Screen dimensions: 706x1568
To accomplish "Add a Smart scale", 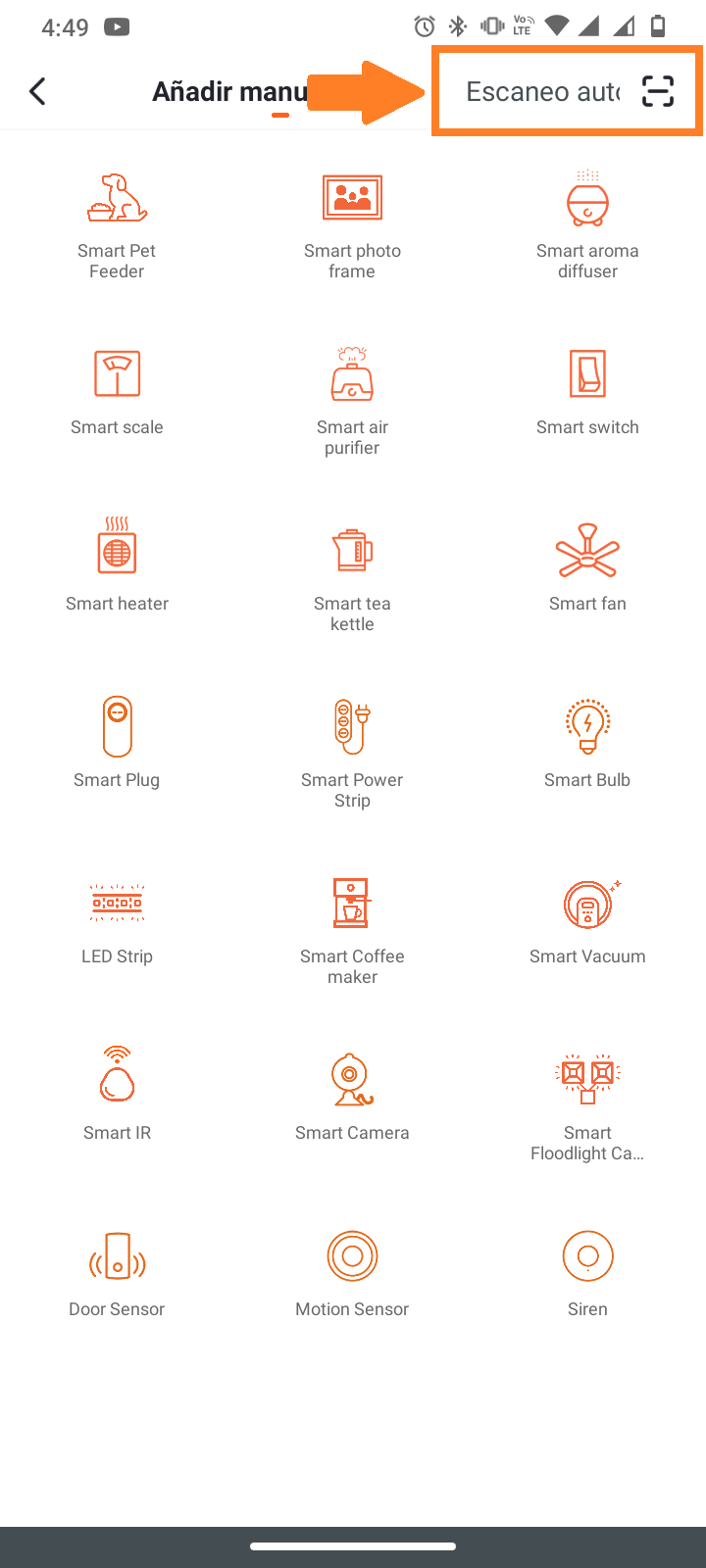I will [x=117, y=392].
